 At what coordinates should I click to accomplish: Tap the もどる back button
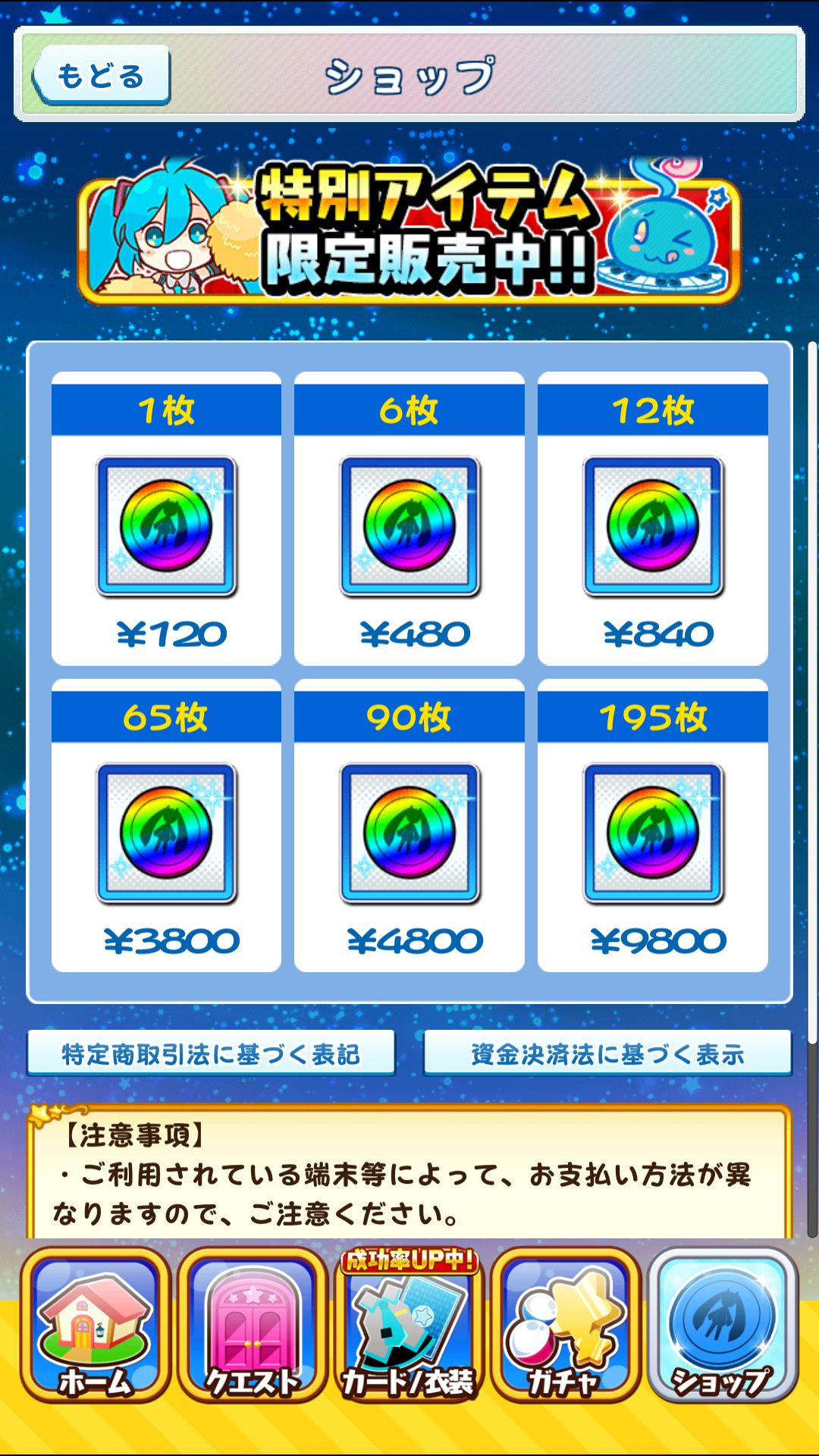pyautogui.click(x=102, y=75)
